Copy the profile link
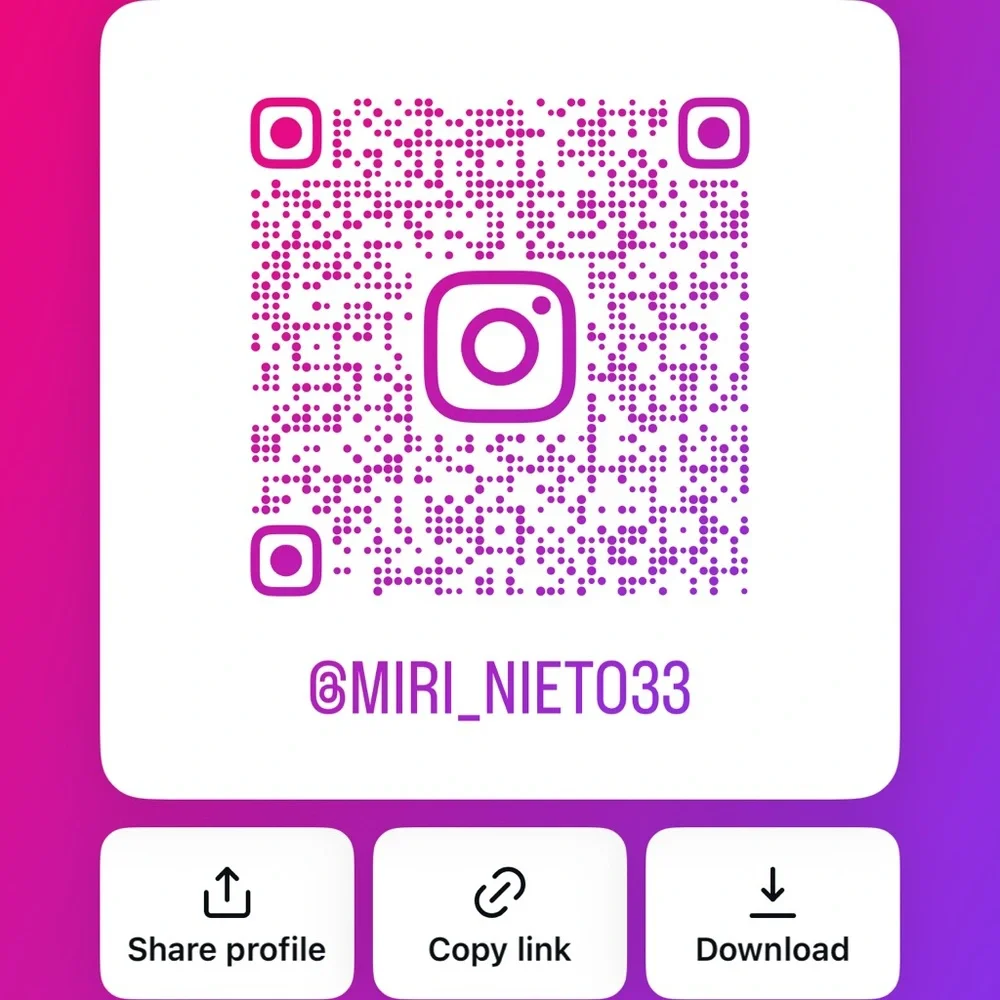The height and width of the screenshot is (1000, 1000). 499,914
